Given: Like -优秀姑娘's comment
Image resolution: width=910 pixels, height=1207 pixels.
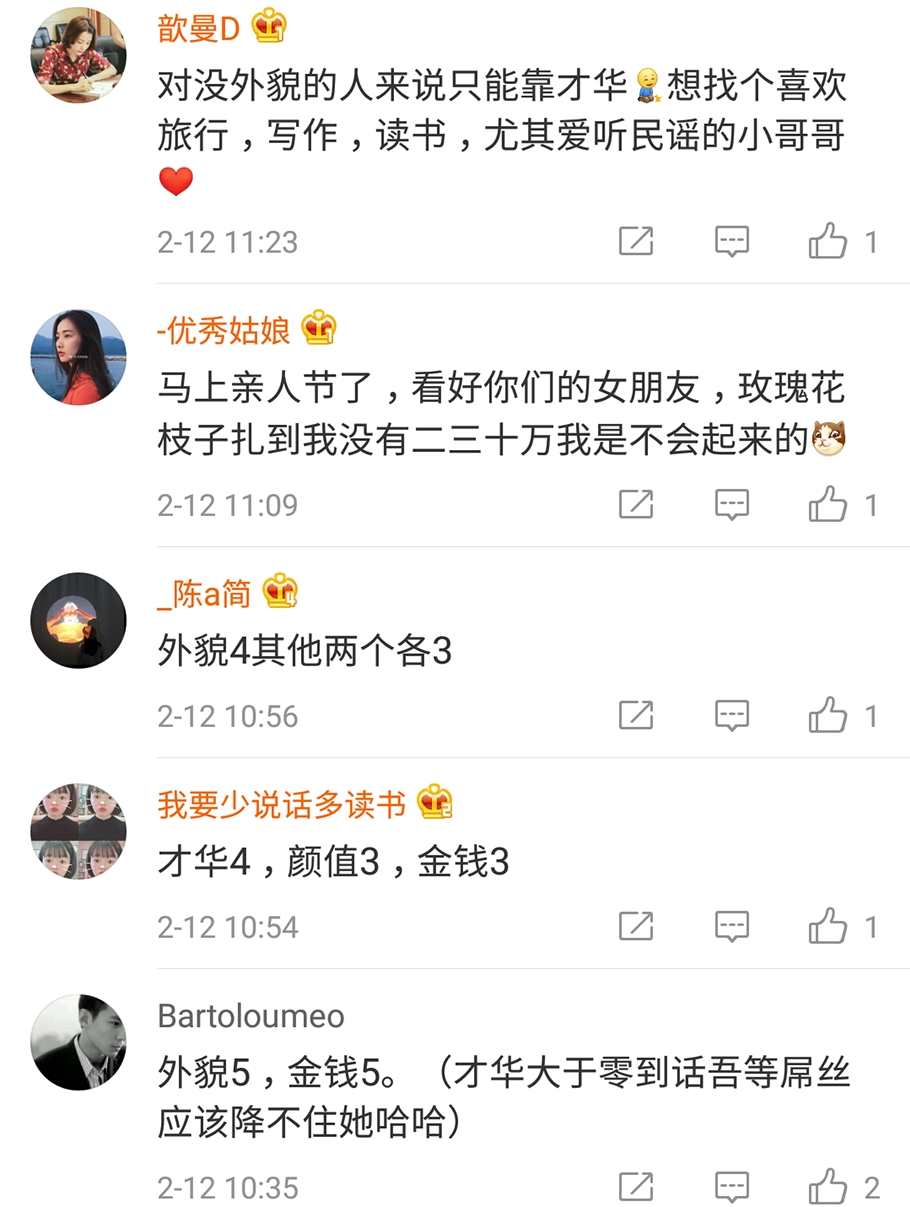Looking at the screenshot, I should tap(829, 504).
